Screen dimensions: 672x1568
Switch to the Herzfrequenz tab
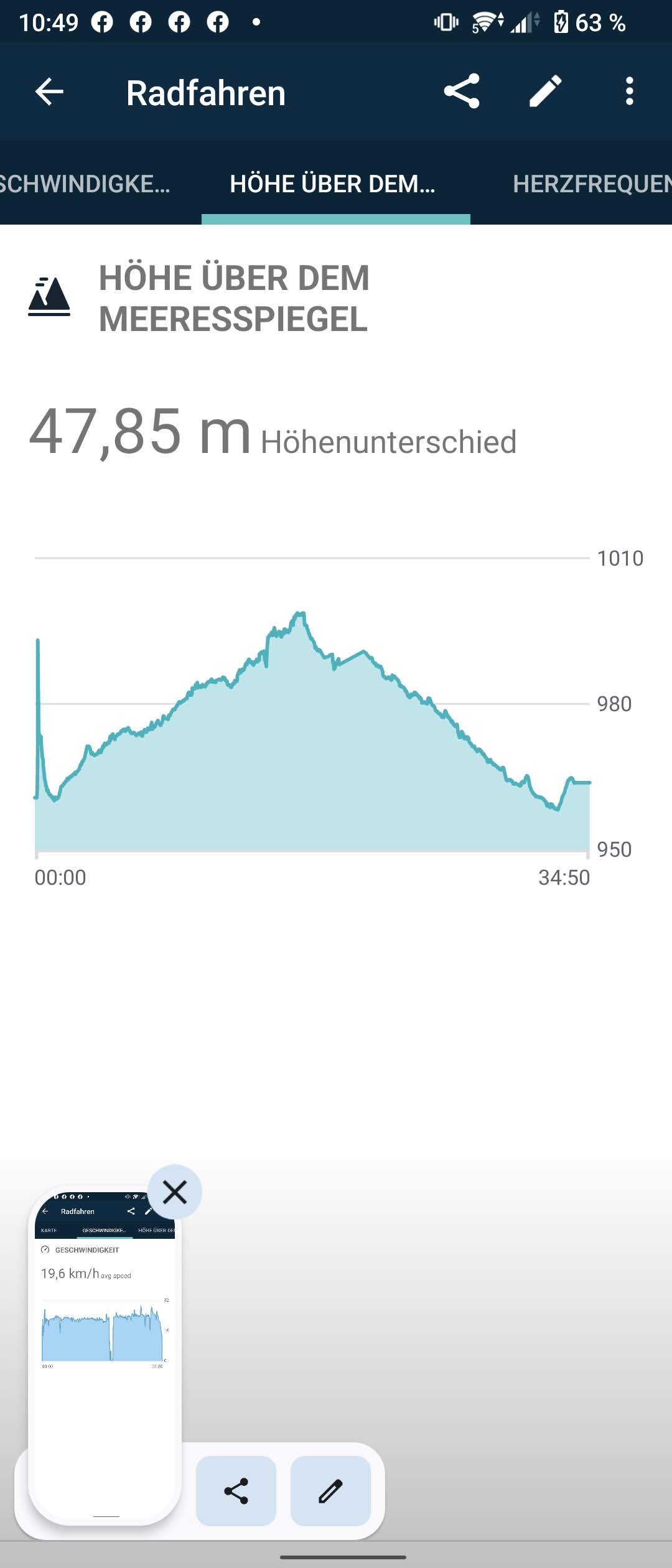point(591,184)
